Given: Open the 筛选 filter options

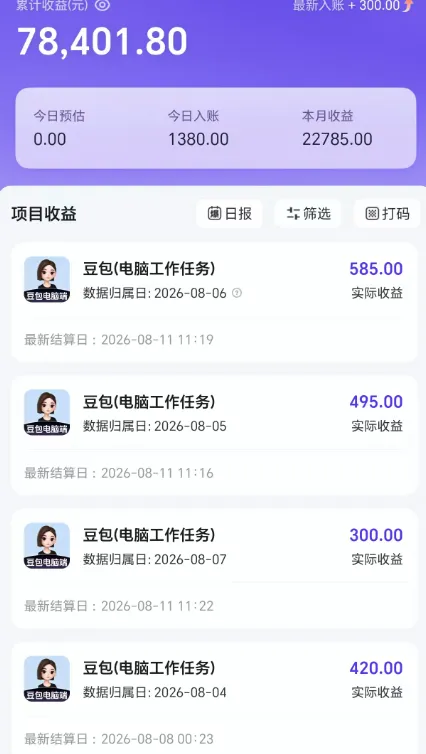Looking at the screenshot, I should [308, 214].
